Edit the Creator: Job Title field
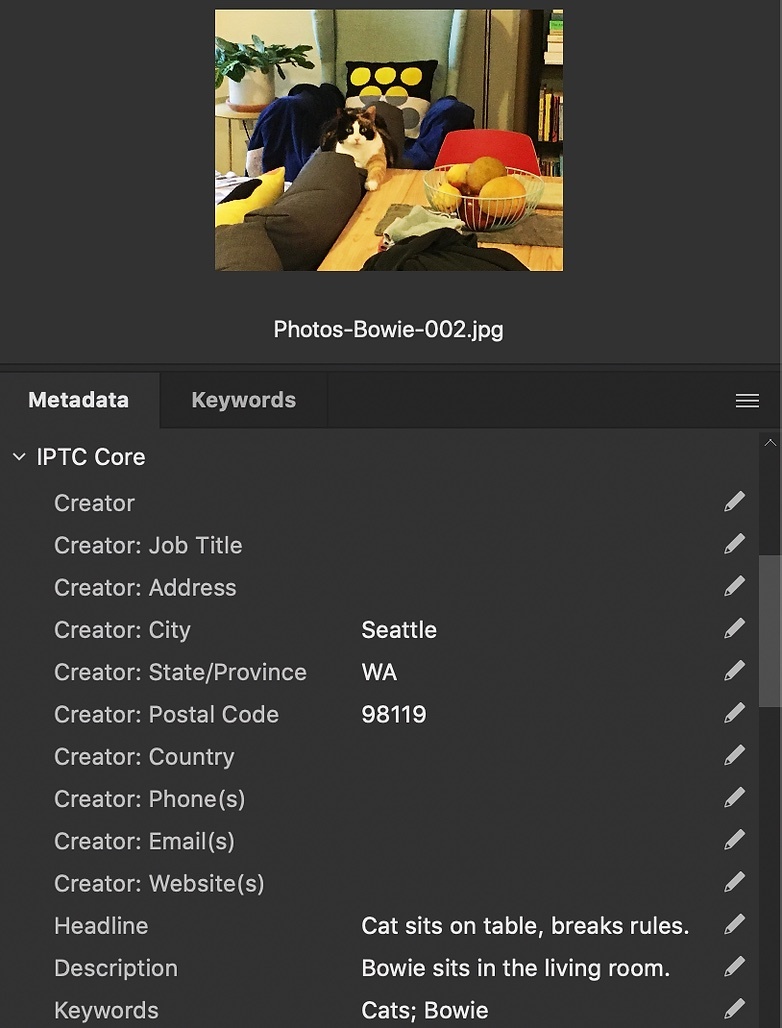This screenshot has width=782, height=1028. (x=735, y=544)
